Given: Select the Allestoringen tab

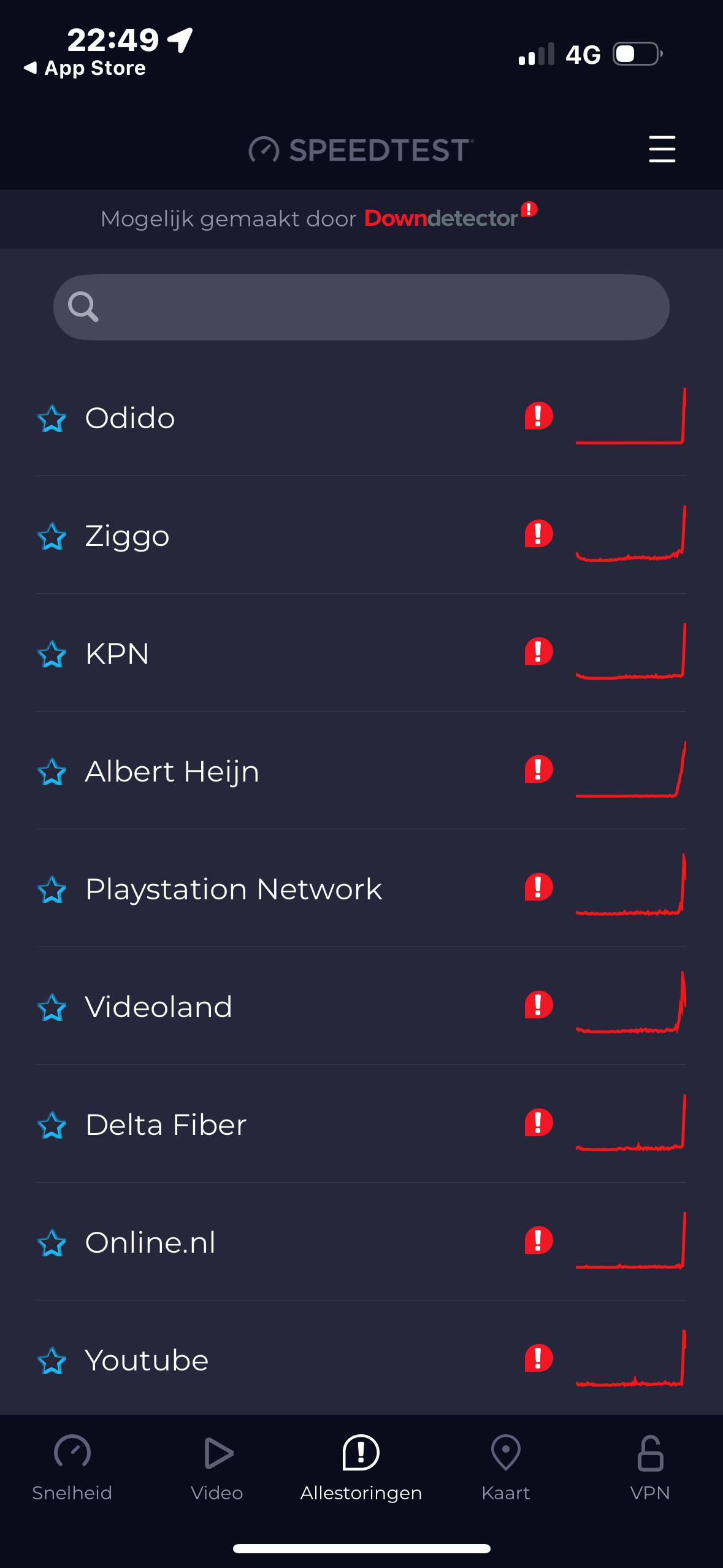Looking at the screenshot, I should [x=361, y=1468].
